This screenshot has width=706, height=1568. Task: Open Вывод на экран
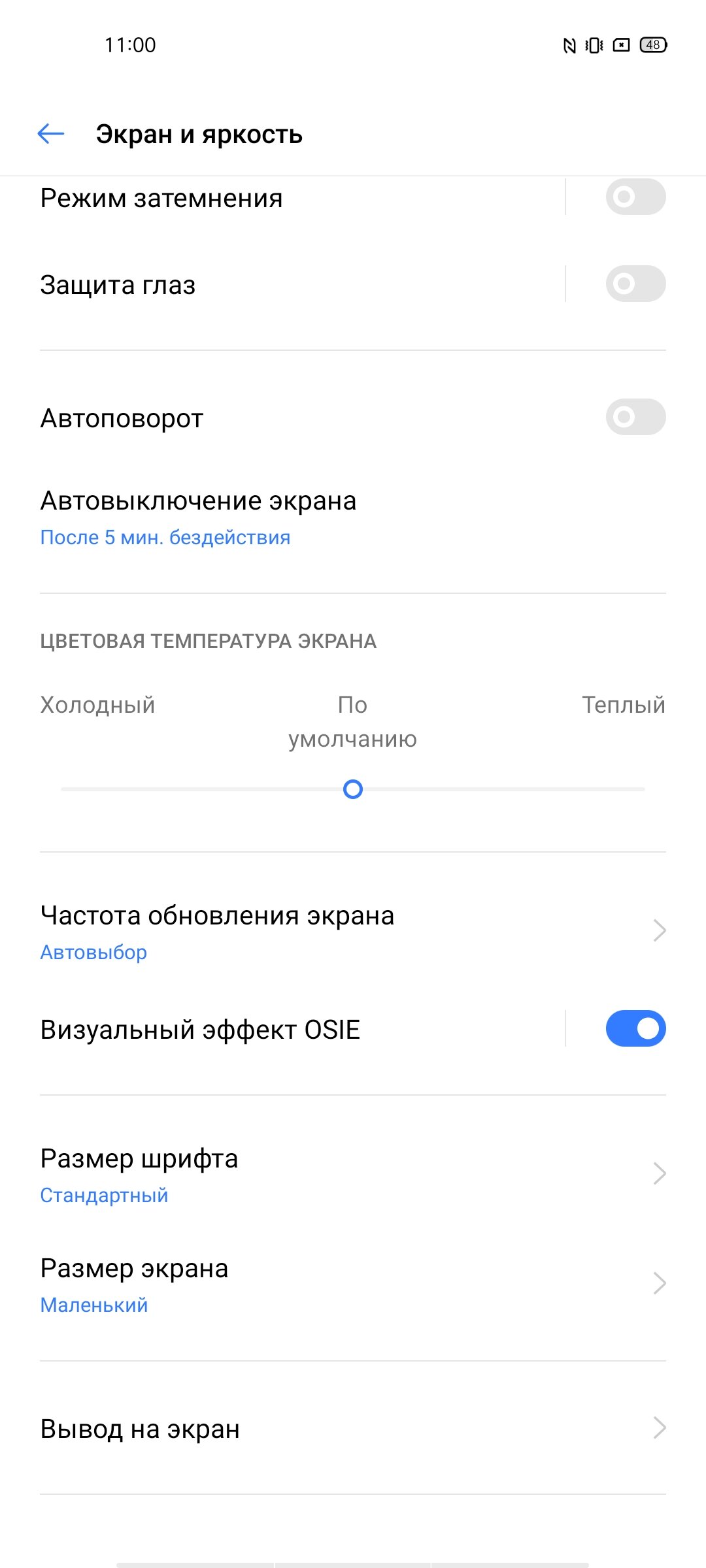[x=353, y=1428]
